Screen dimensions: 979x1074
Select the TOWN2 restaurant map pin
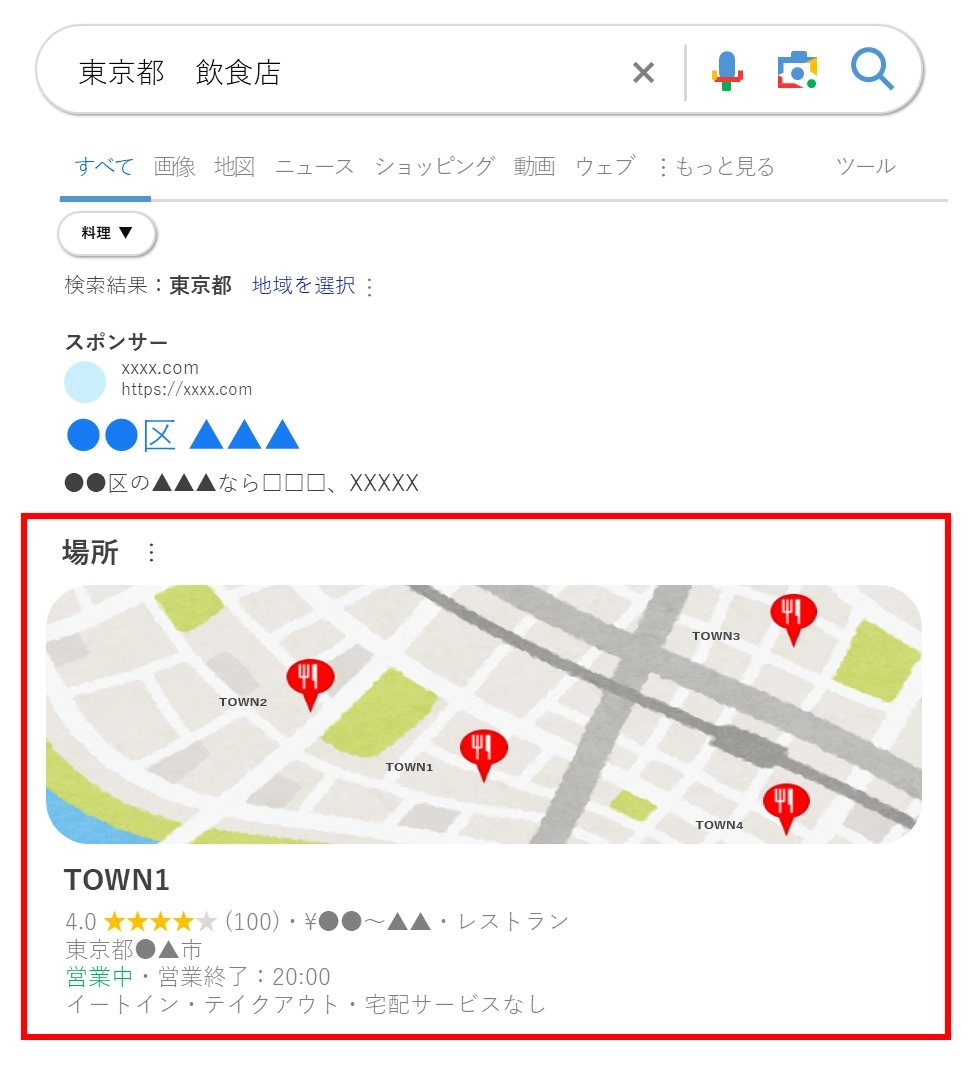310,678
